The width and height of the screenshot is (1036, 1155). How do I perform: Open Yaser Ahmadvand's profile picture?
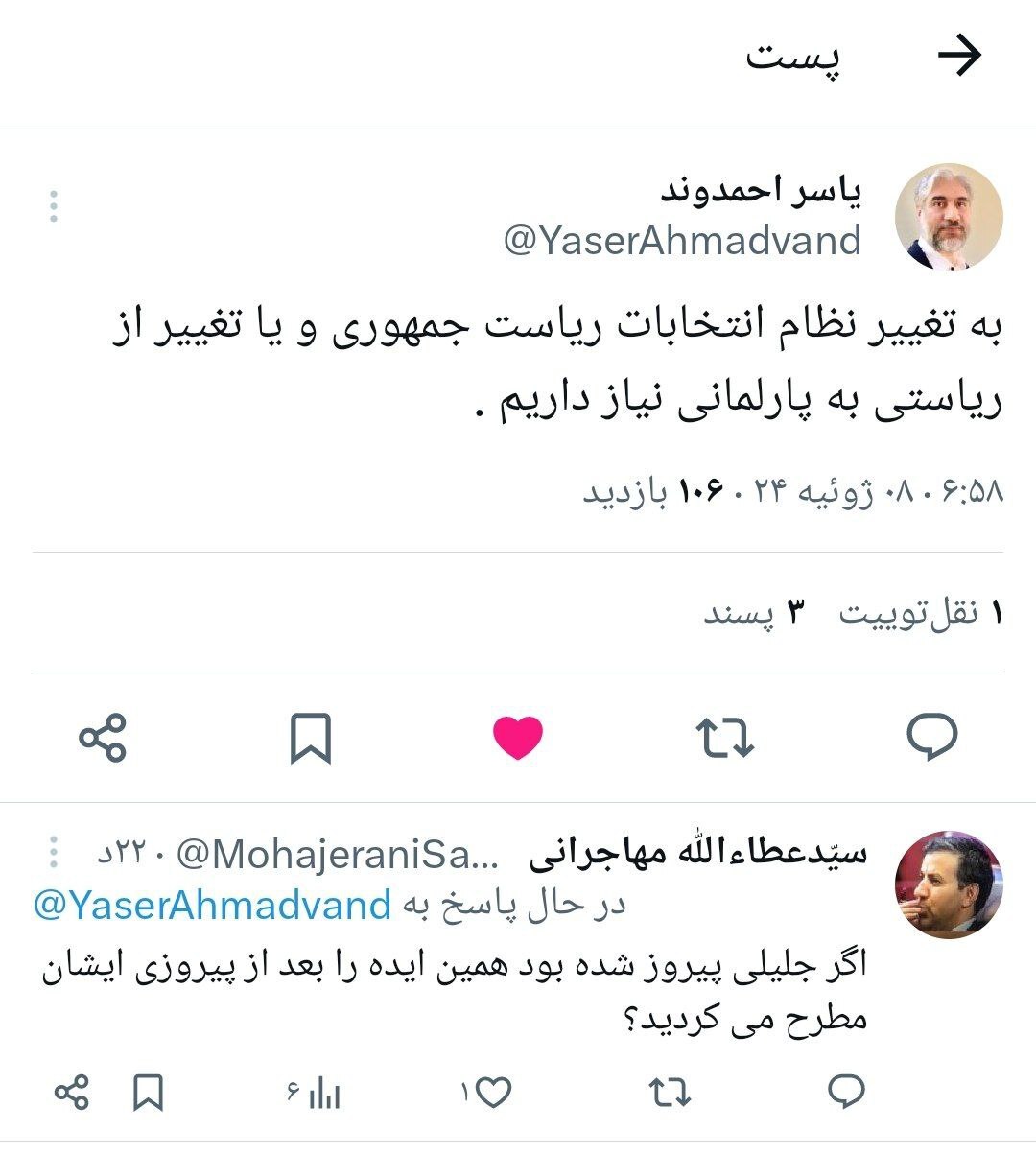click(948, 216)
